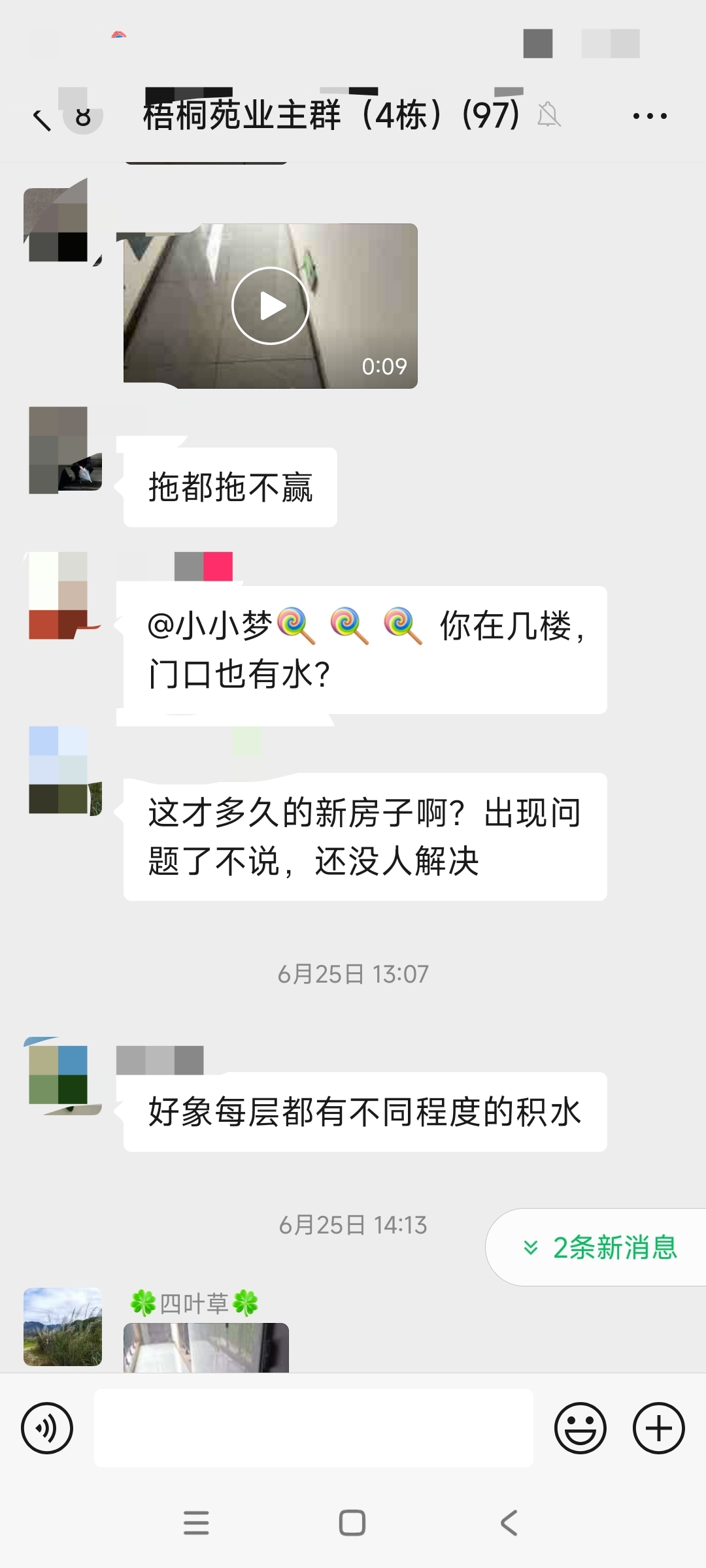Viewport: 706px width, 1568px height.
Task: Open group title 梧桐苑业主群（4栋）
Action: pyautogui.click(x=327, y=115)
